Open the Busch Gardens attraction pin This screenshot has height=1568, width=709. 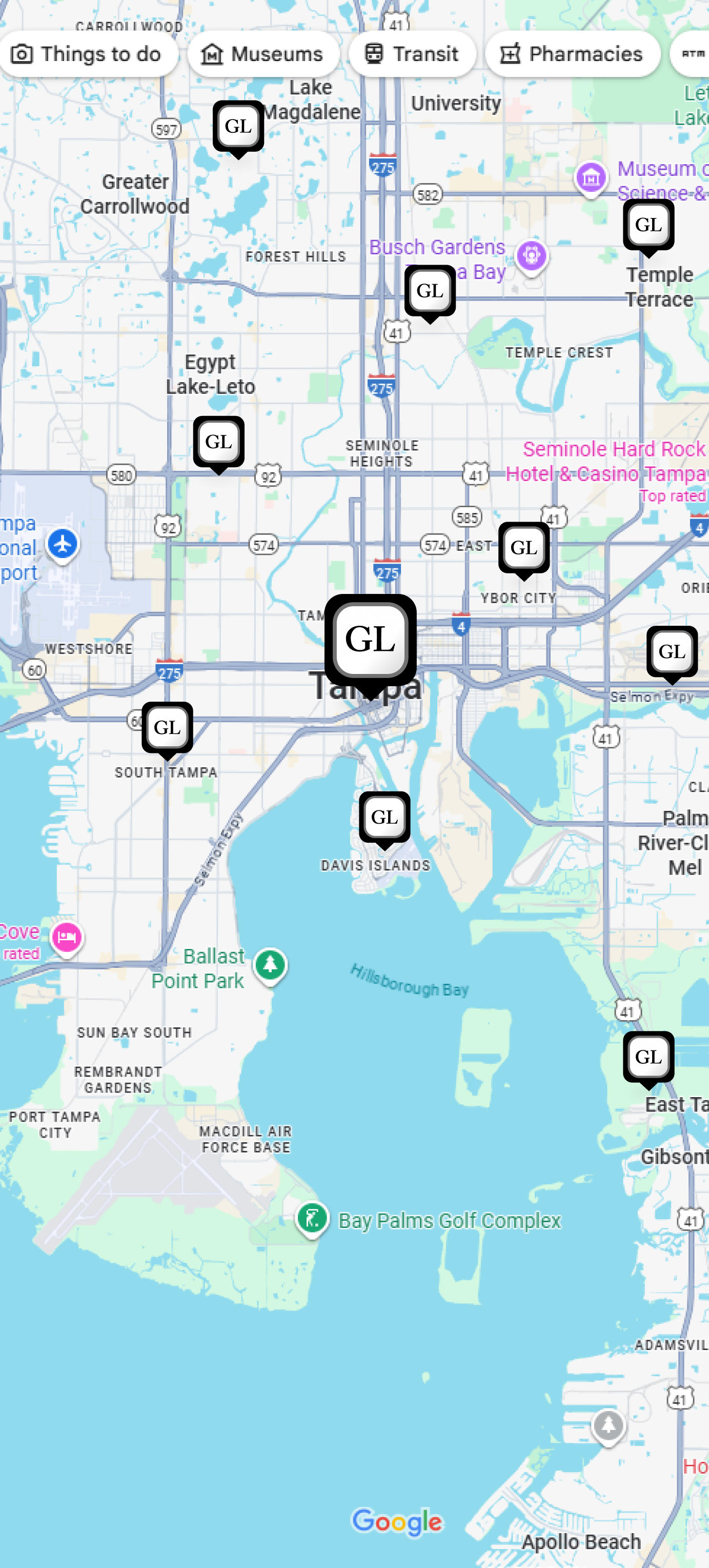pos(531,255)
